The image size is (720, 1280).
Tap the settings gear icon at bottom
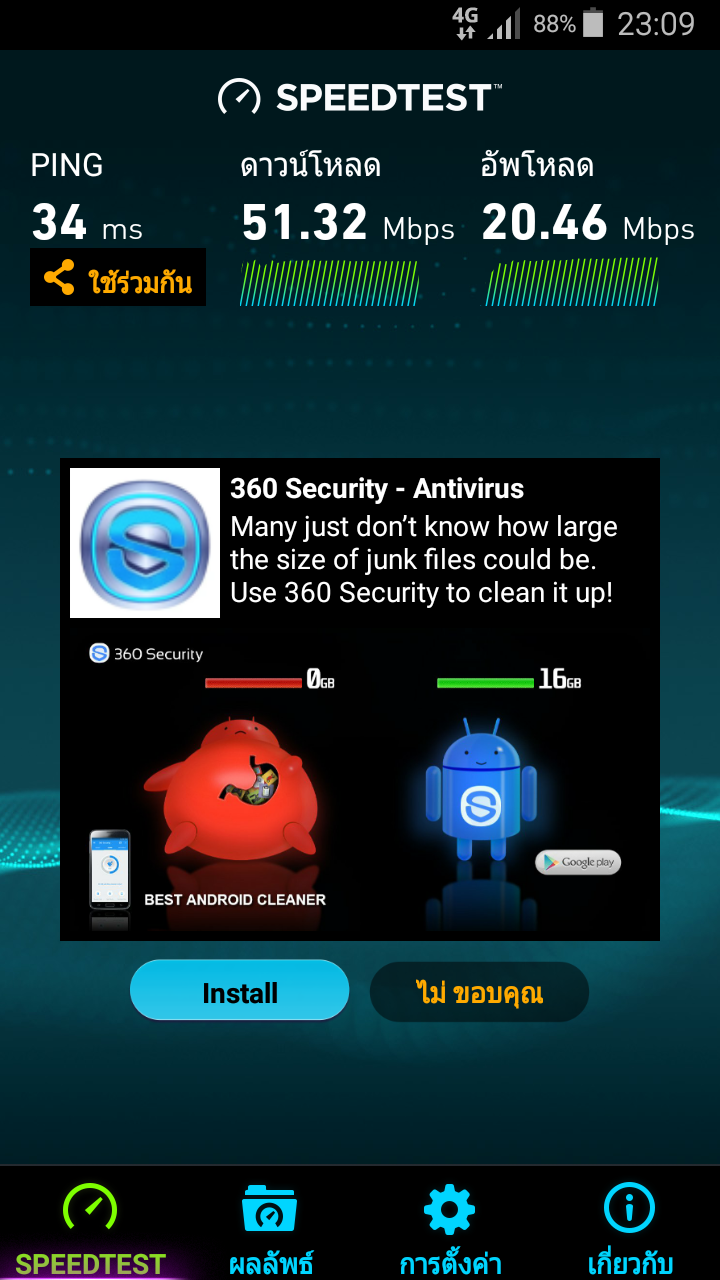click(x=448, y=1208)
